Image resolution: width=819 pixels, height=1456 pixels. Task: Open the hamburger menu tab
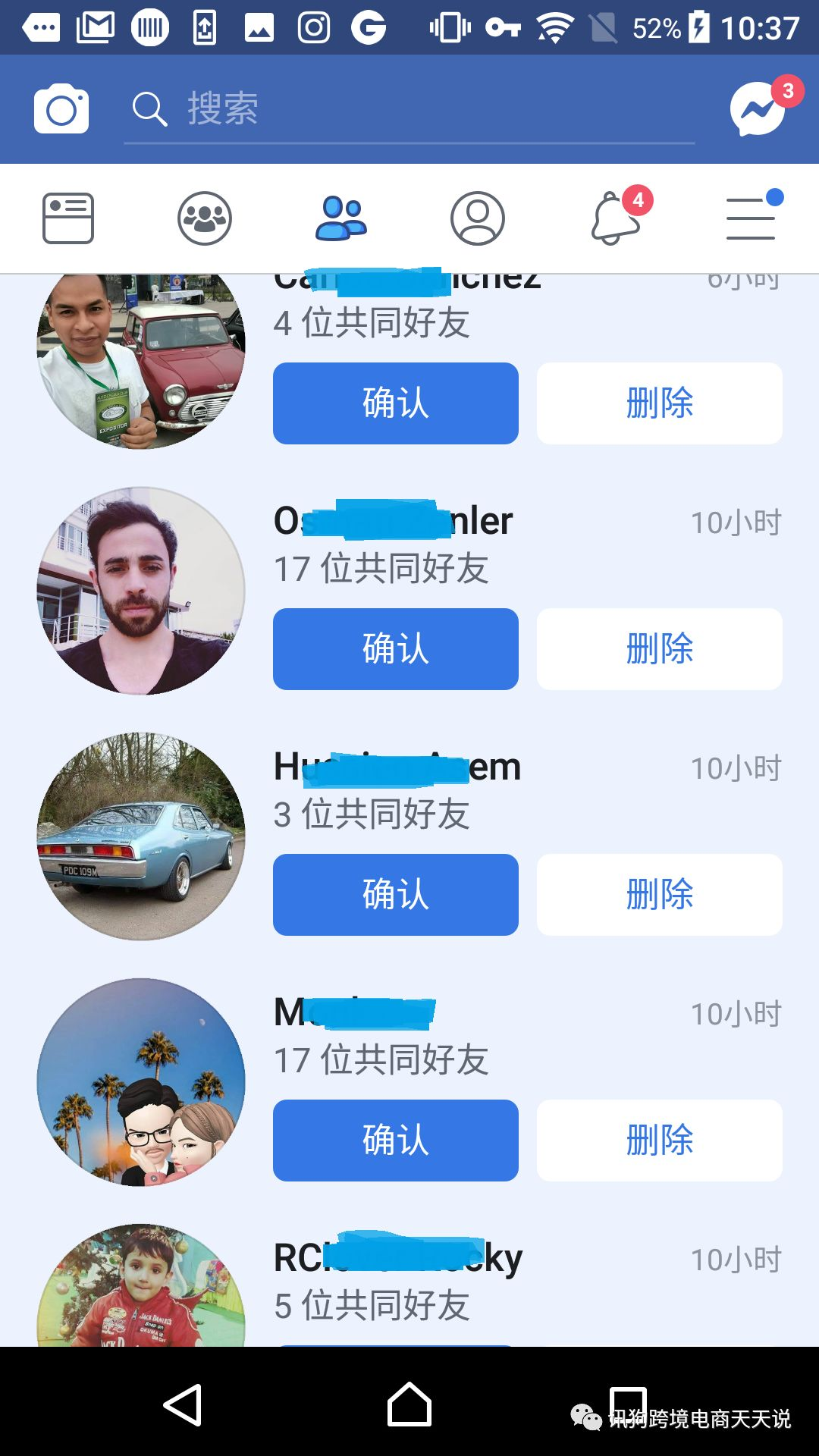click(752, 218)
